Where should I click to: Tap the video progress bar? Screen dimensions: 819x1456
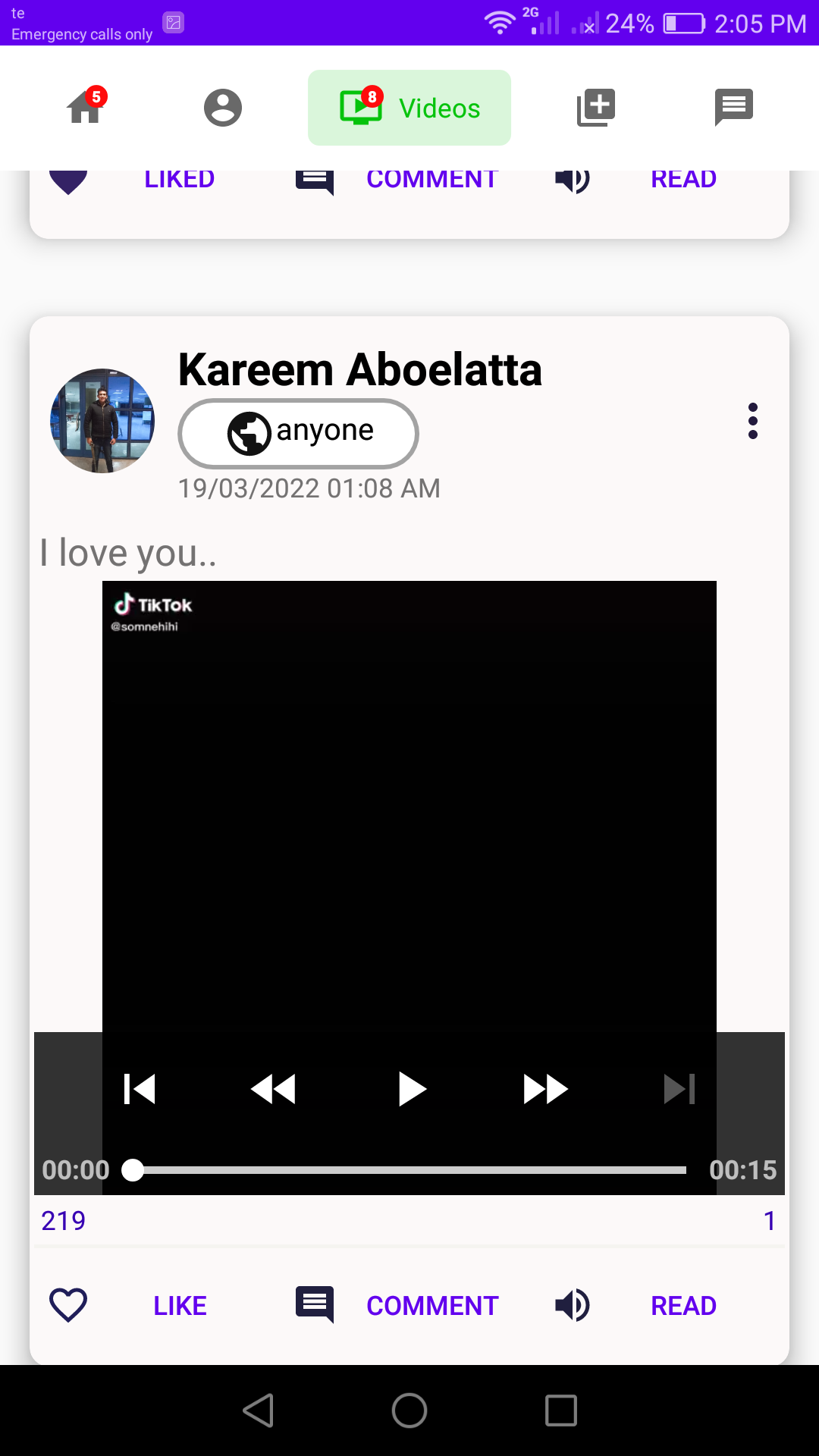(409, 1170)
